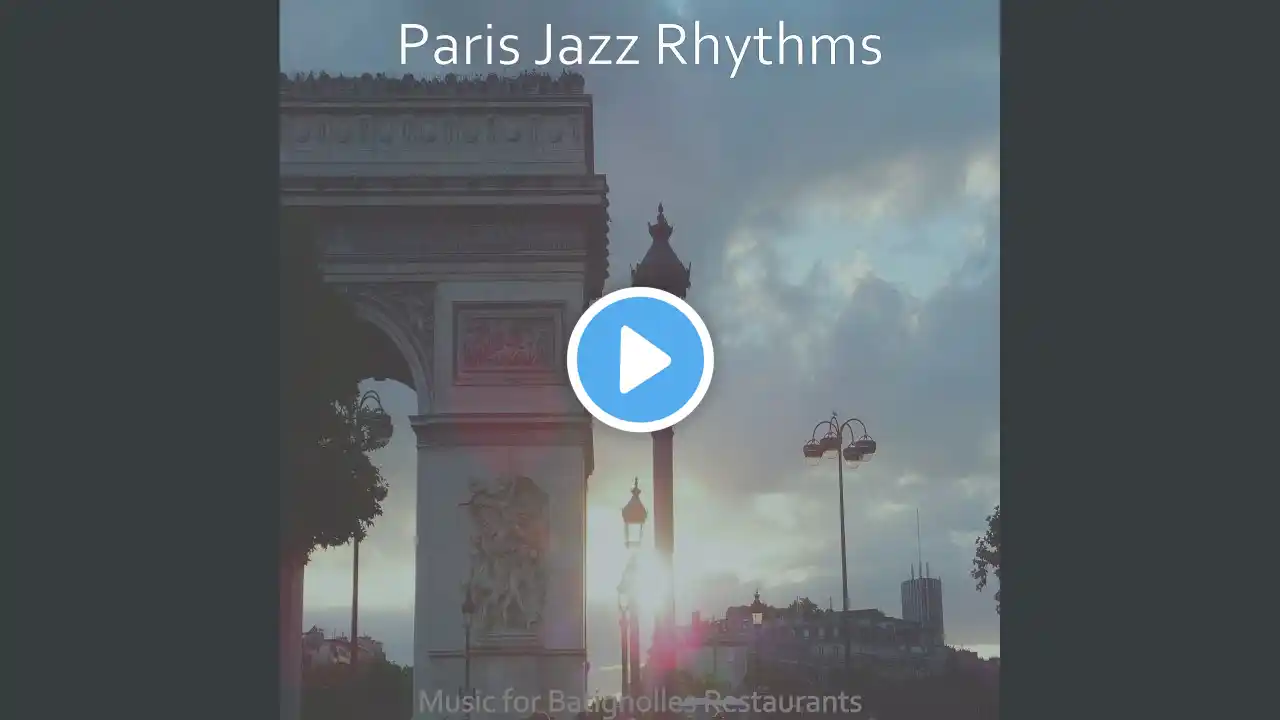1280x720 pixels.
Task: Play the Paris Jazz Rhythms video
Action: pos(640,360)
